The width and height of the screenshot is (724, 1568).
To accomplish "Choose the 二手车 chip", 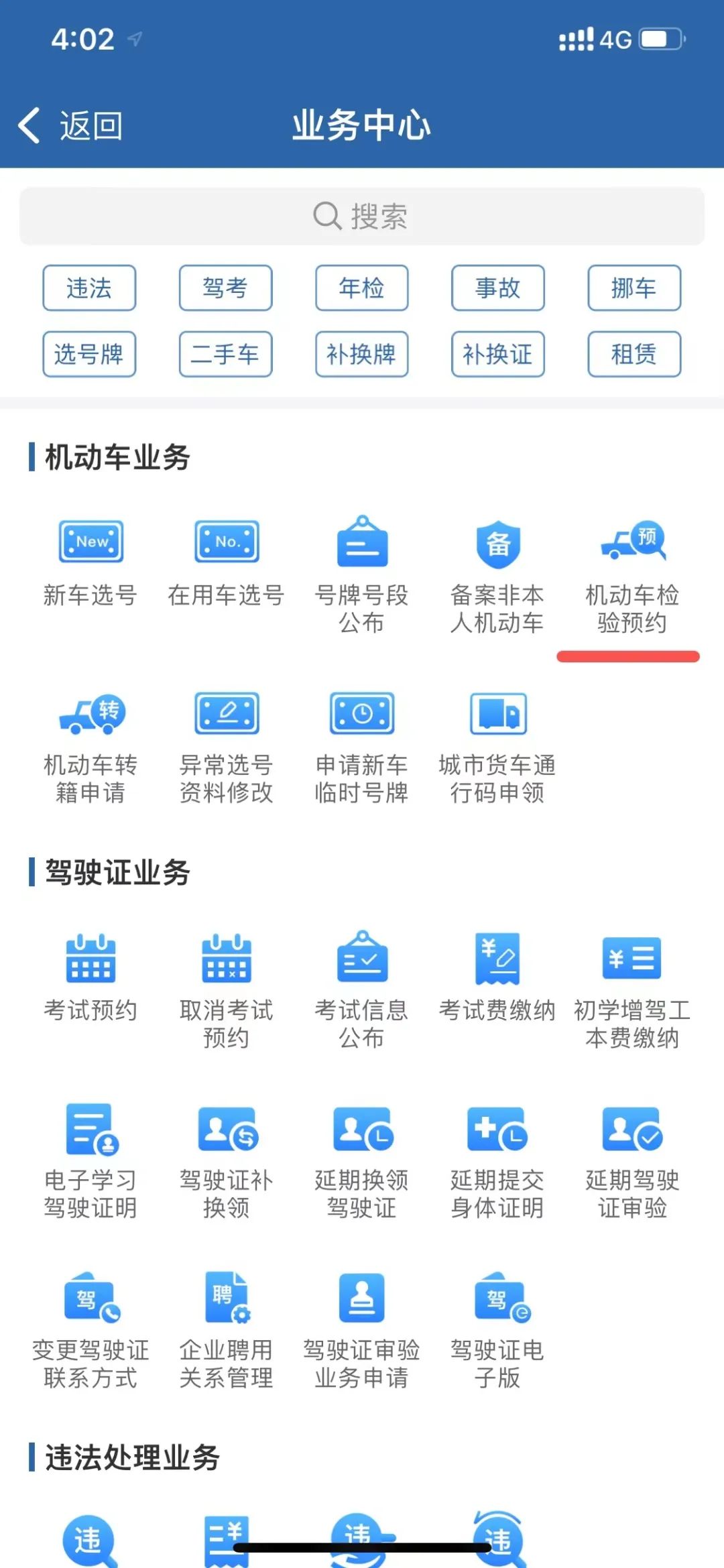I will (x=225, y=354).
